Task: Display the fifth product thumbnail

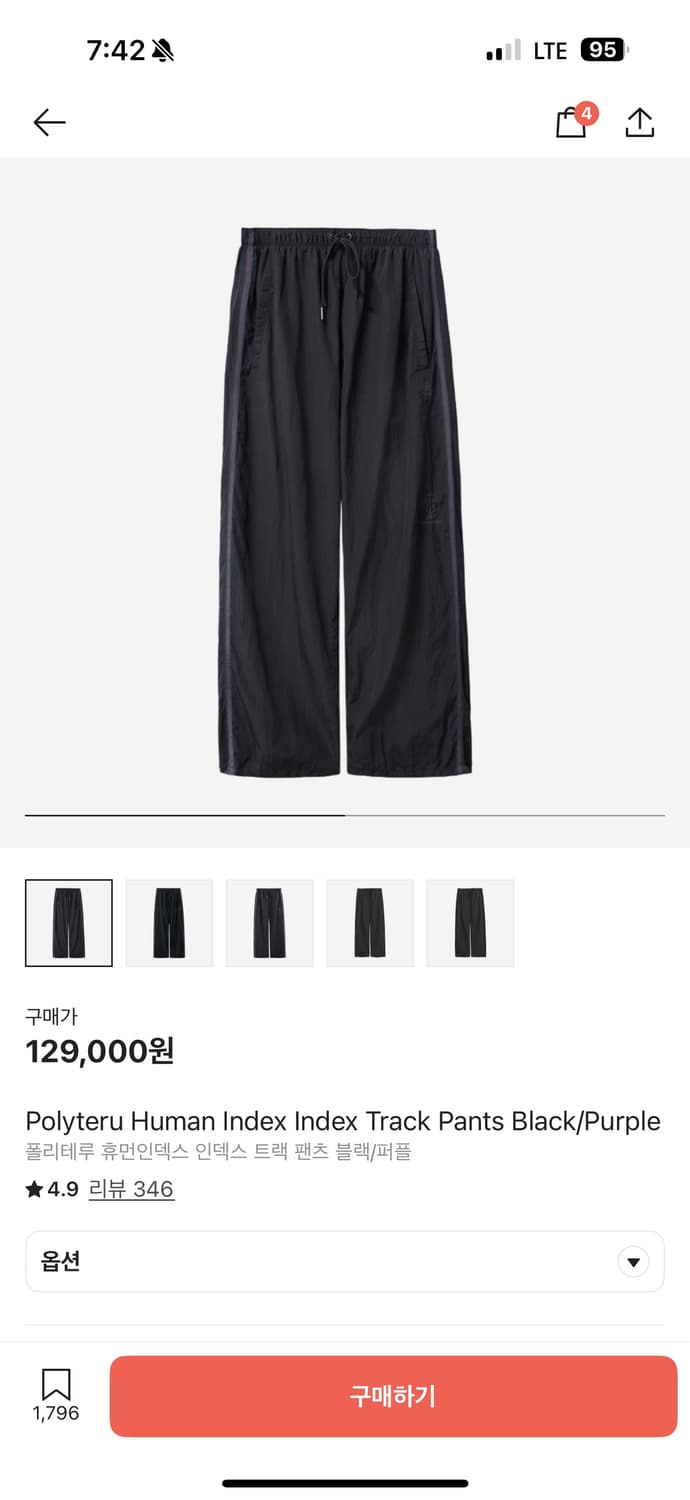Action: coord(470,923)
